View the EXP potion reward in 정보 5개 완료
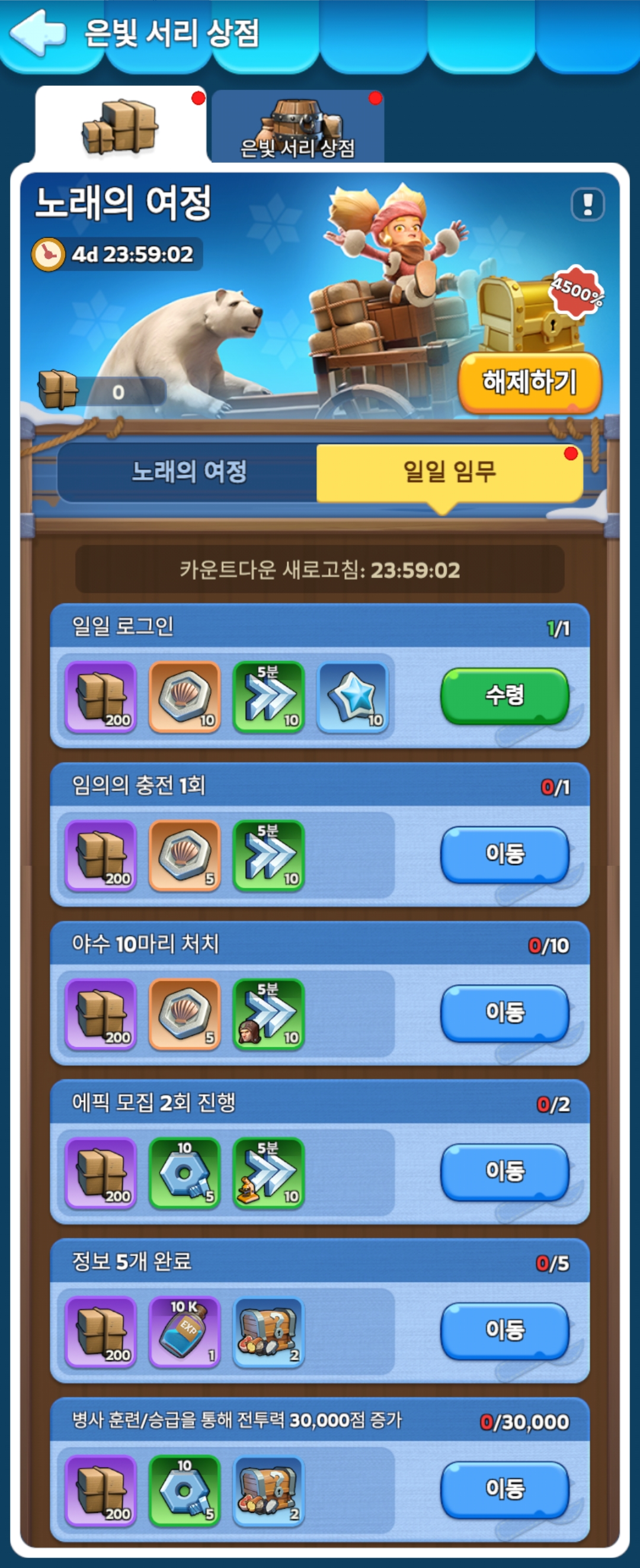The image size is (640, 1568). point(184,1332)
